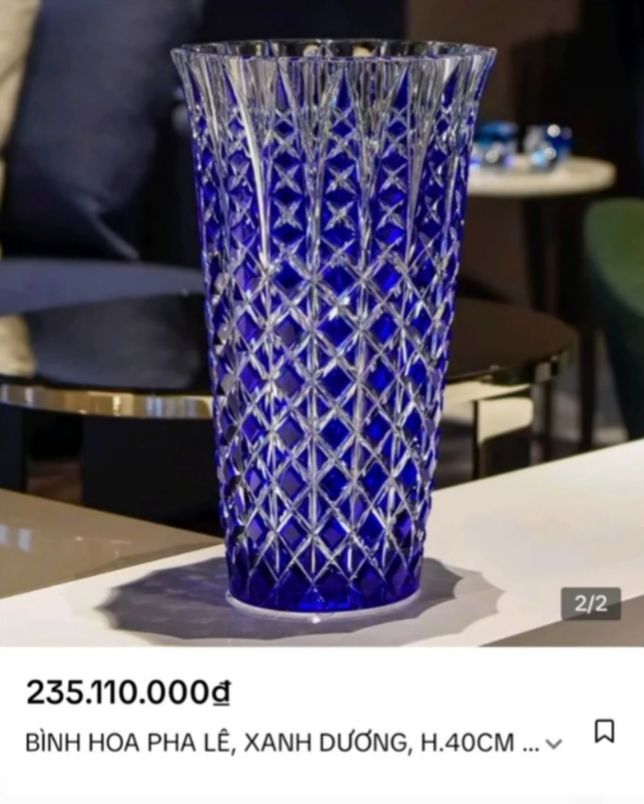The width and height of the screenshot is (644, 804).
Task: Bookmark the blue crystal vase product
Action: (604, 732)
